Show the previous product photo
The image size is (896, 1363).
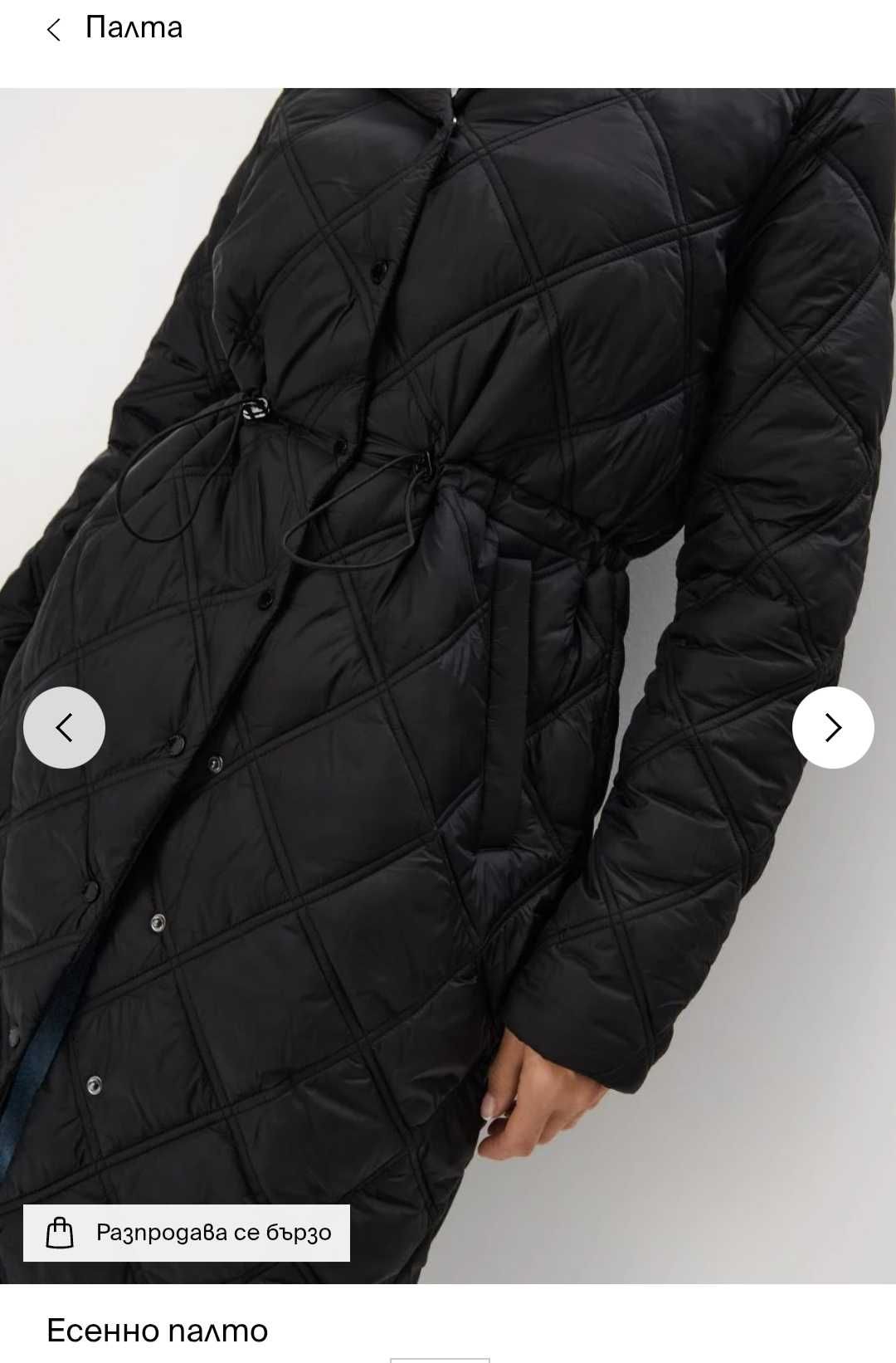(x=64, y=727)
